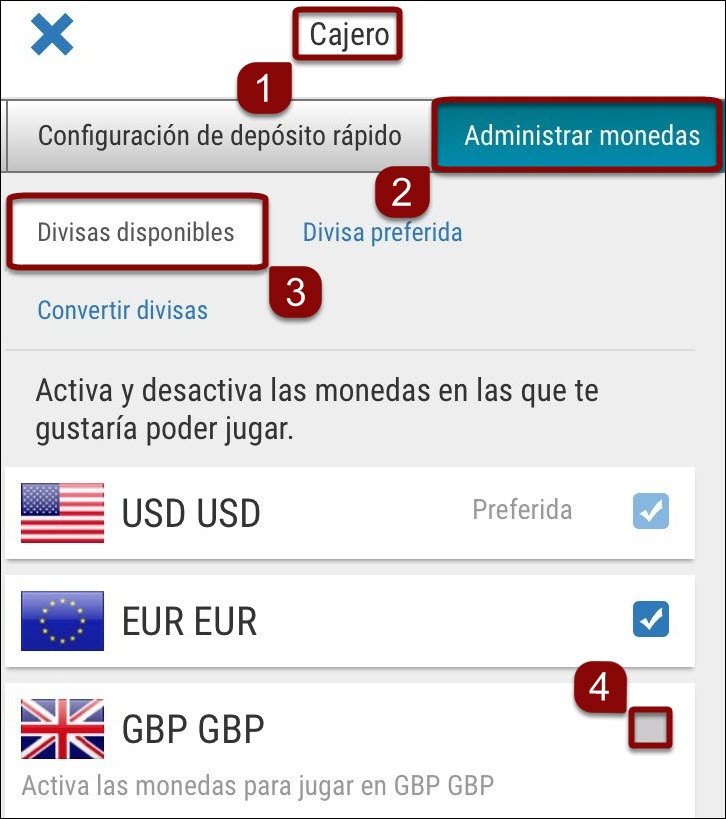Click the Cajero title text
Screen dimensions: 726x819
tap(348, 31)
